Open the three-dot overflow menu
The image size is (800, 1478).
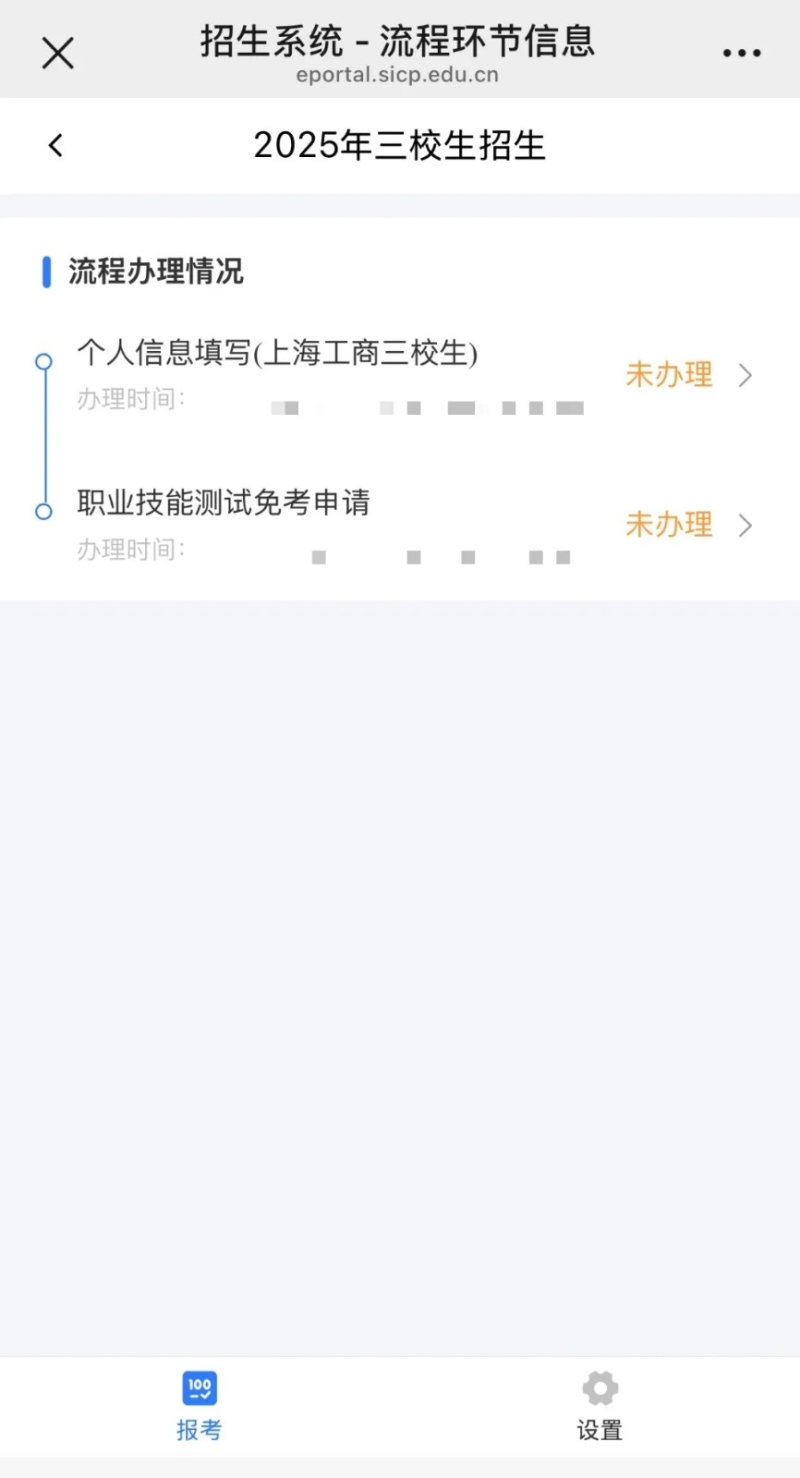[741, 53]
